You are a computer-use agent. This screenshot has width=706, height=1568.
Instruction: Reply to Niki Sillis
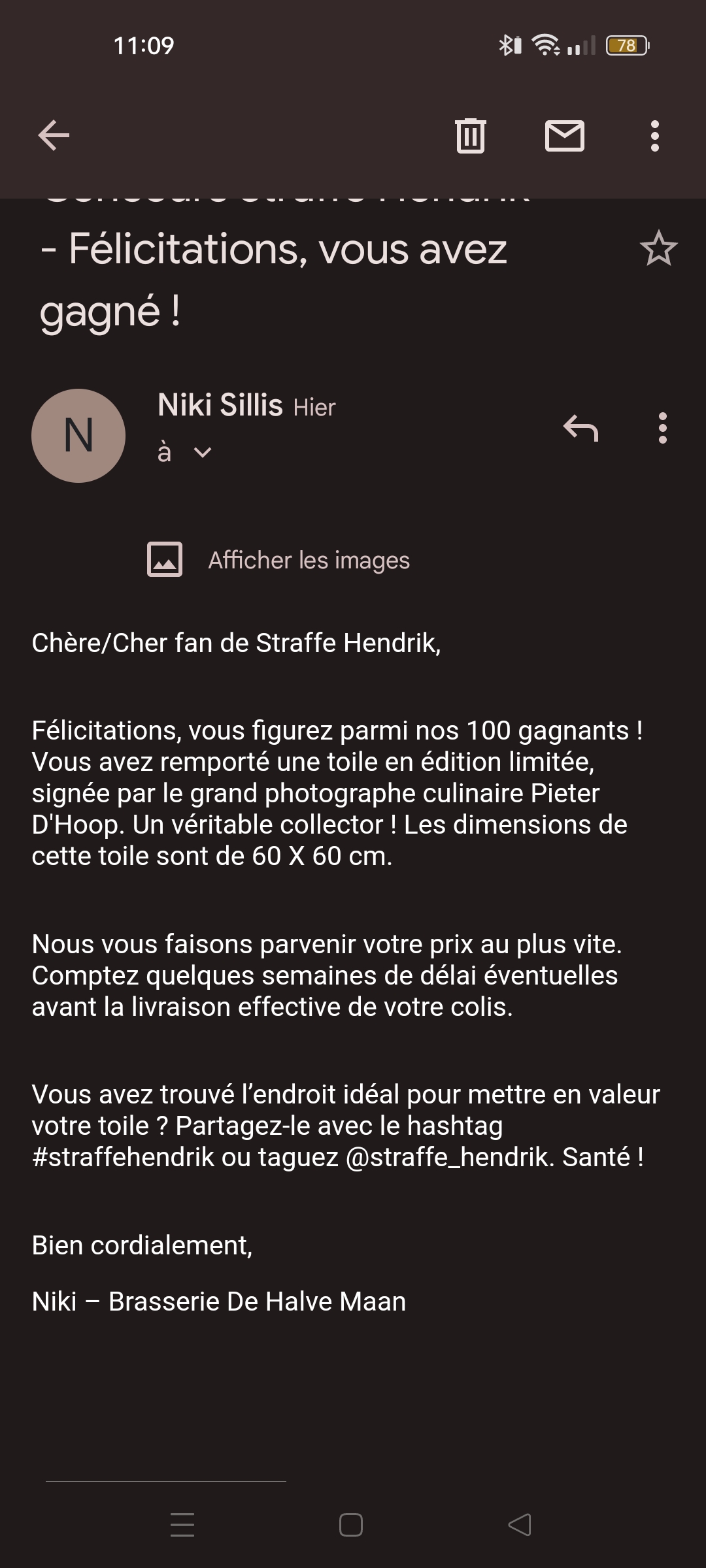[x=580, y=429]
